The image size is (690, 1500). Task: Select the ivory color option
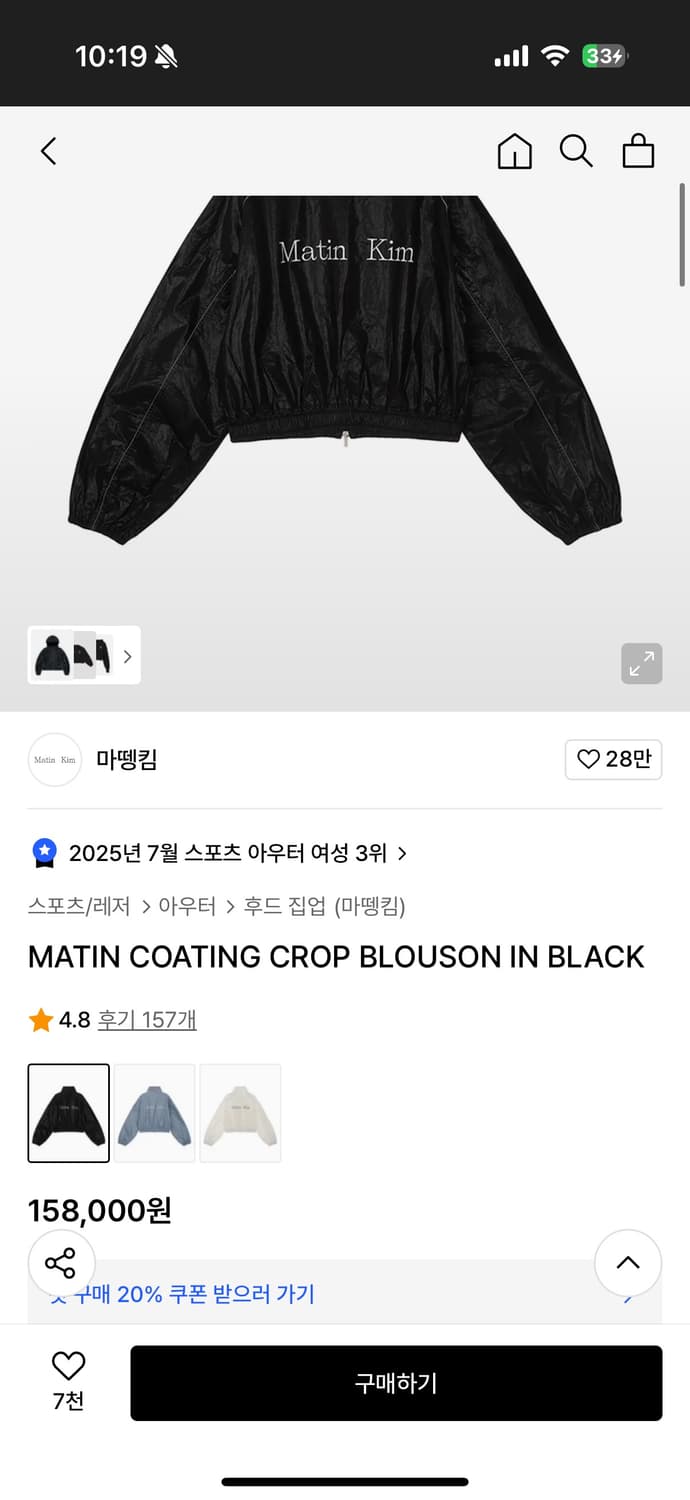[240, 1113]
